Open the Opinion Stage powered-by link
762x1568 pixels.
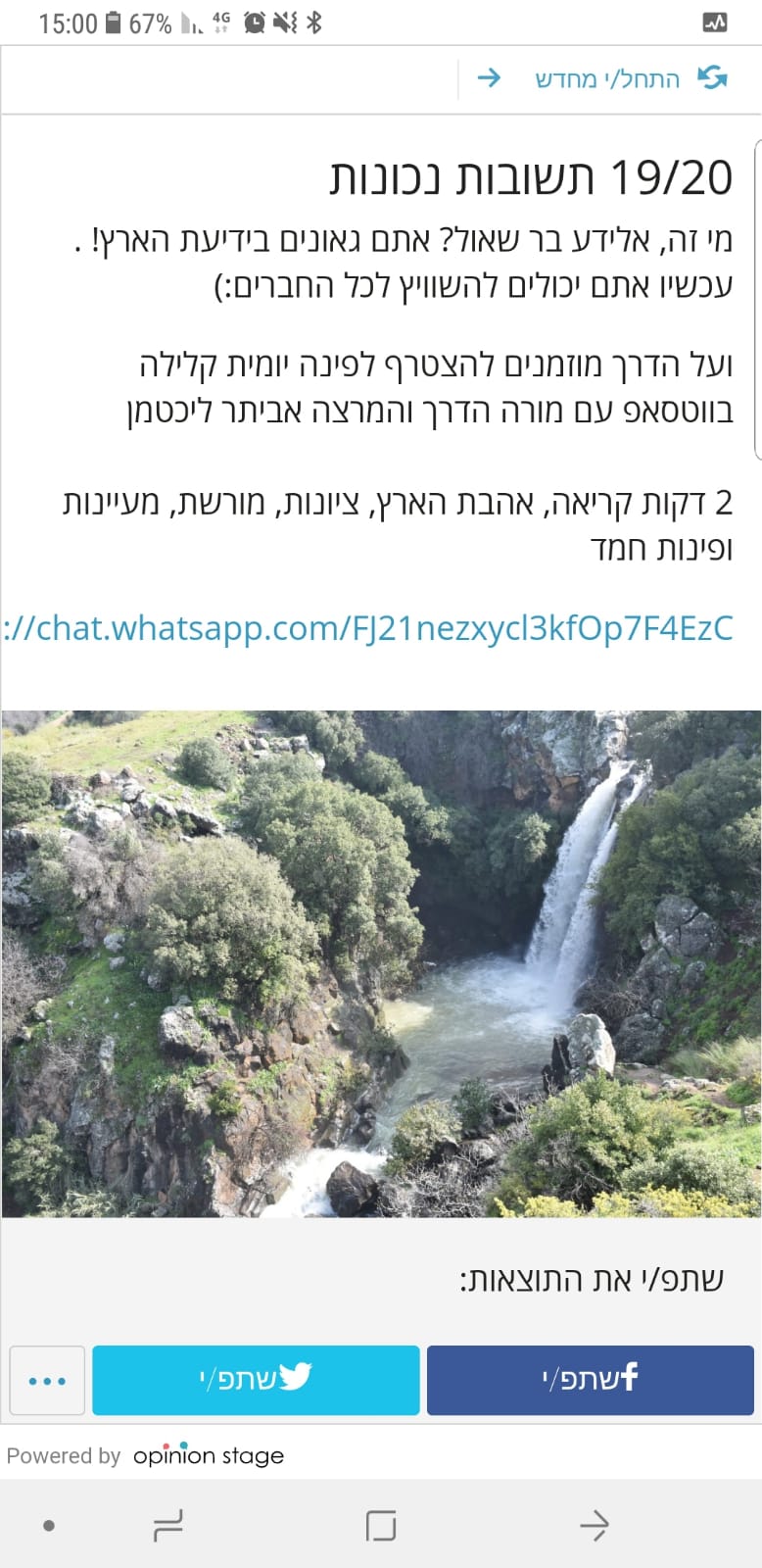point(208,1455)
